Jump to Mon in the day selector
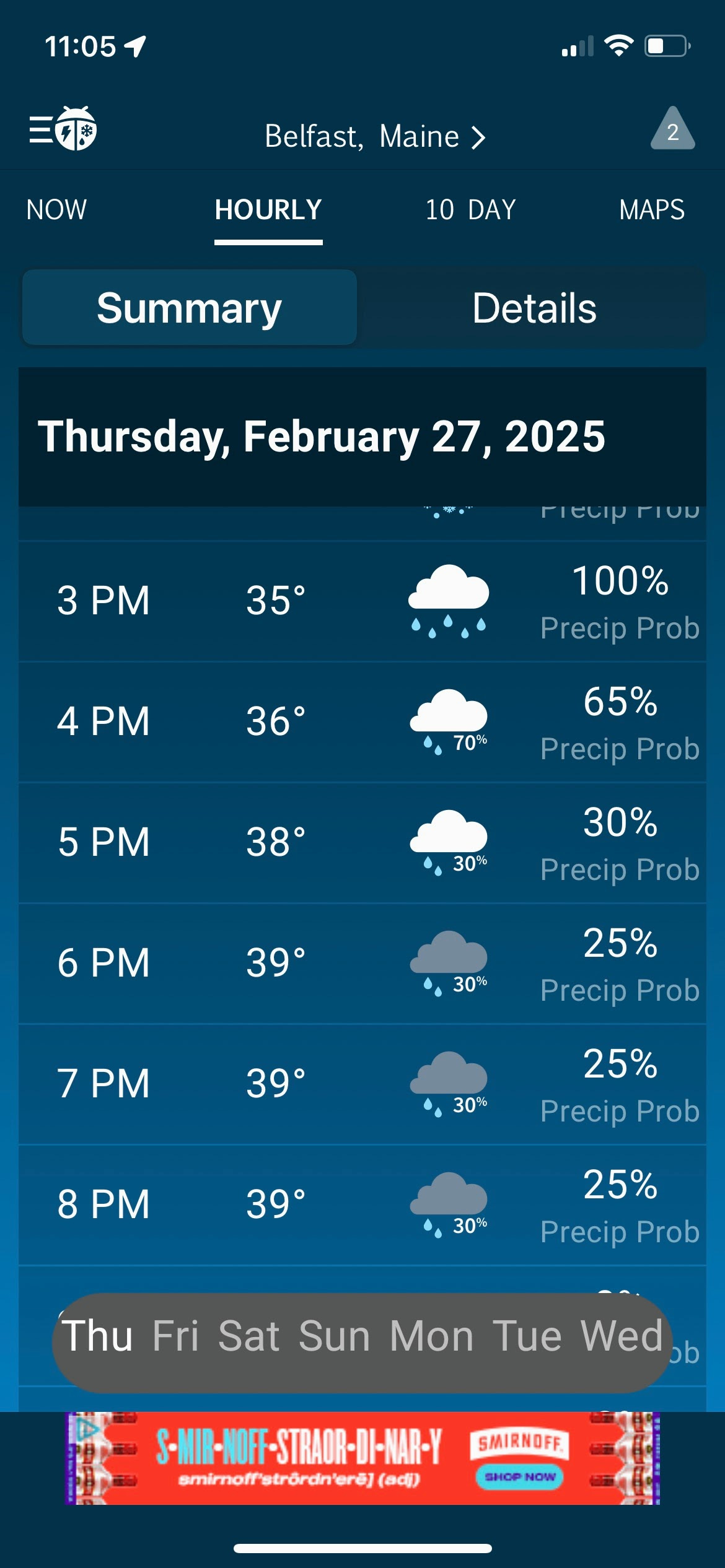Image resolution: width=725 pixels, height=1568 pixels. pos(432,1336)
